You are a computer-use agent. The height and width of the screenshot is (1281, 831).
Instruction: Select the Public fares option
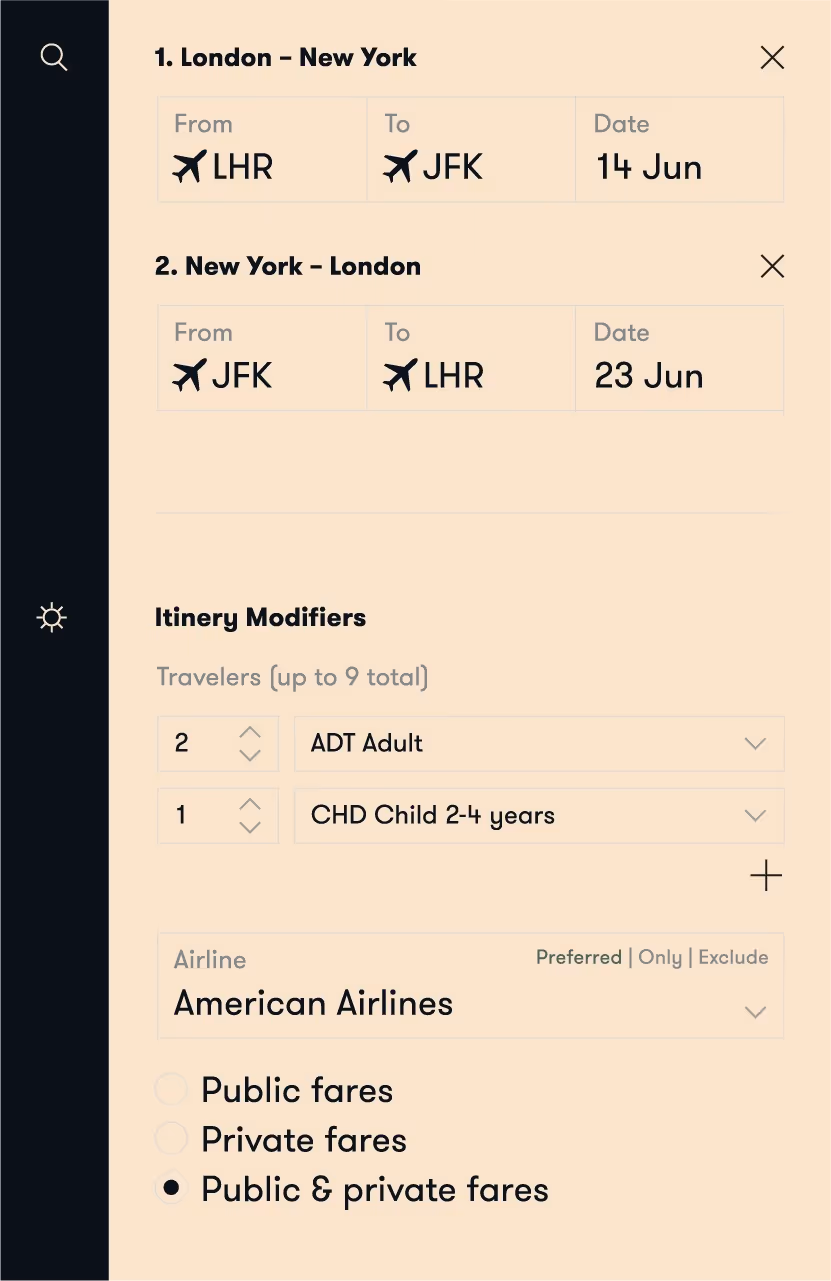171,1088
